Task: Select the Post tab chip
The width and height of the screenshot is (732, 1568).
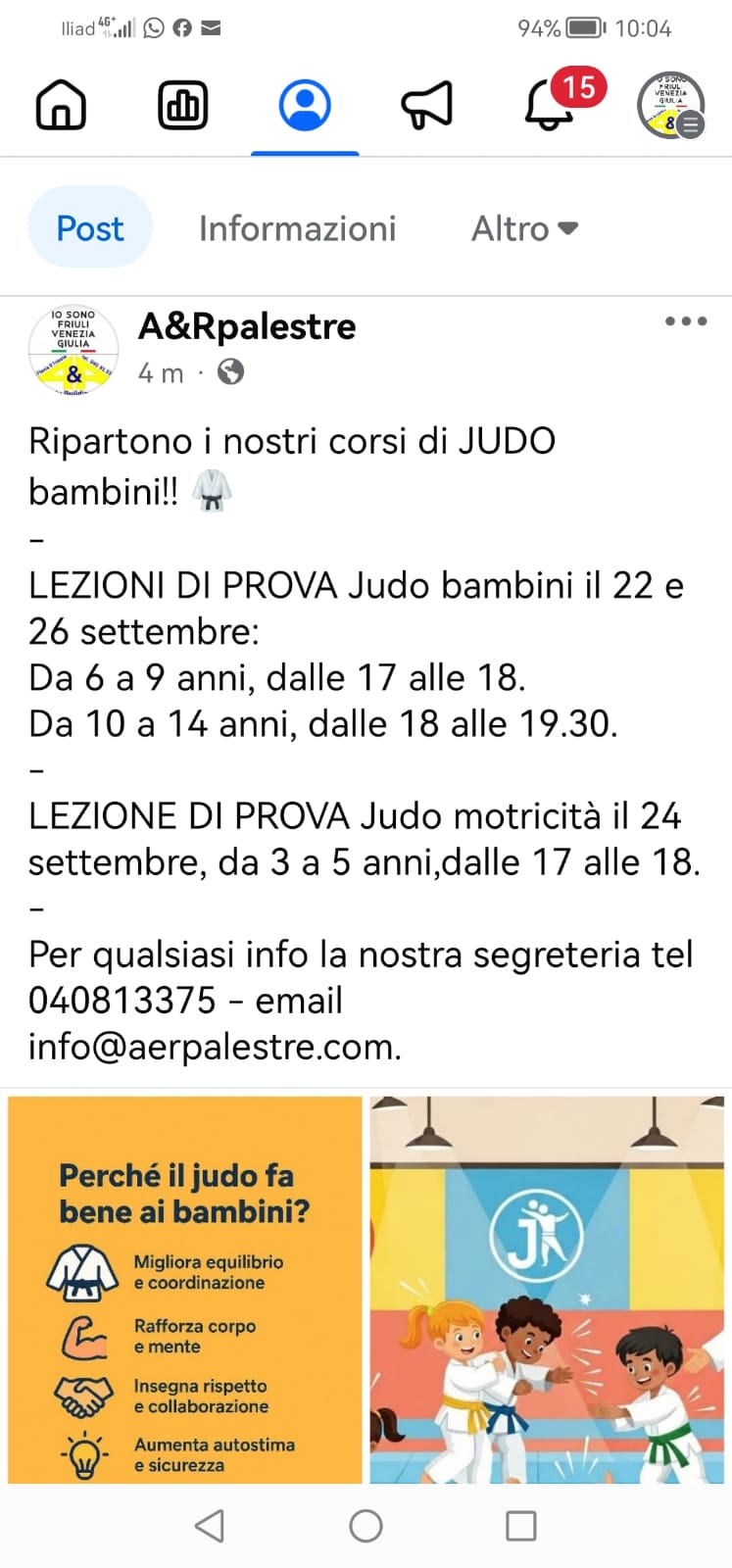Action: tap(90, 227)
